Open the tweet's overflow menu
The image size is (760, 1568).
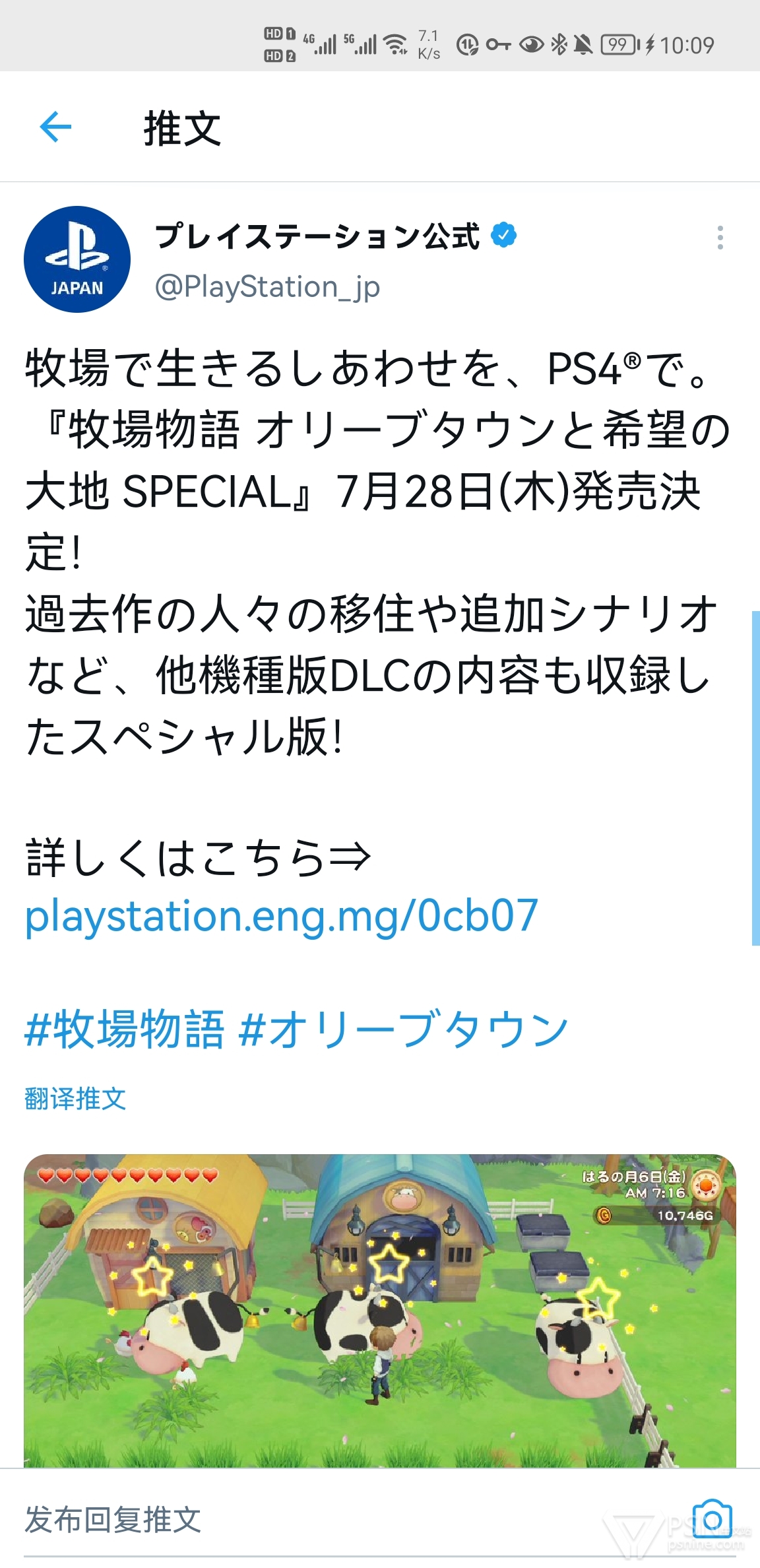(720, 238)
